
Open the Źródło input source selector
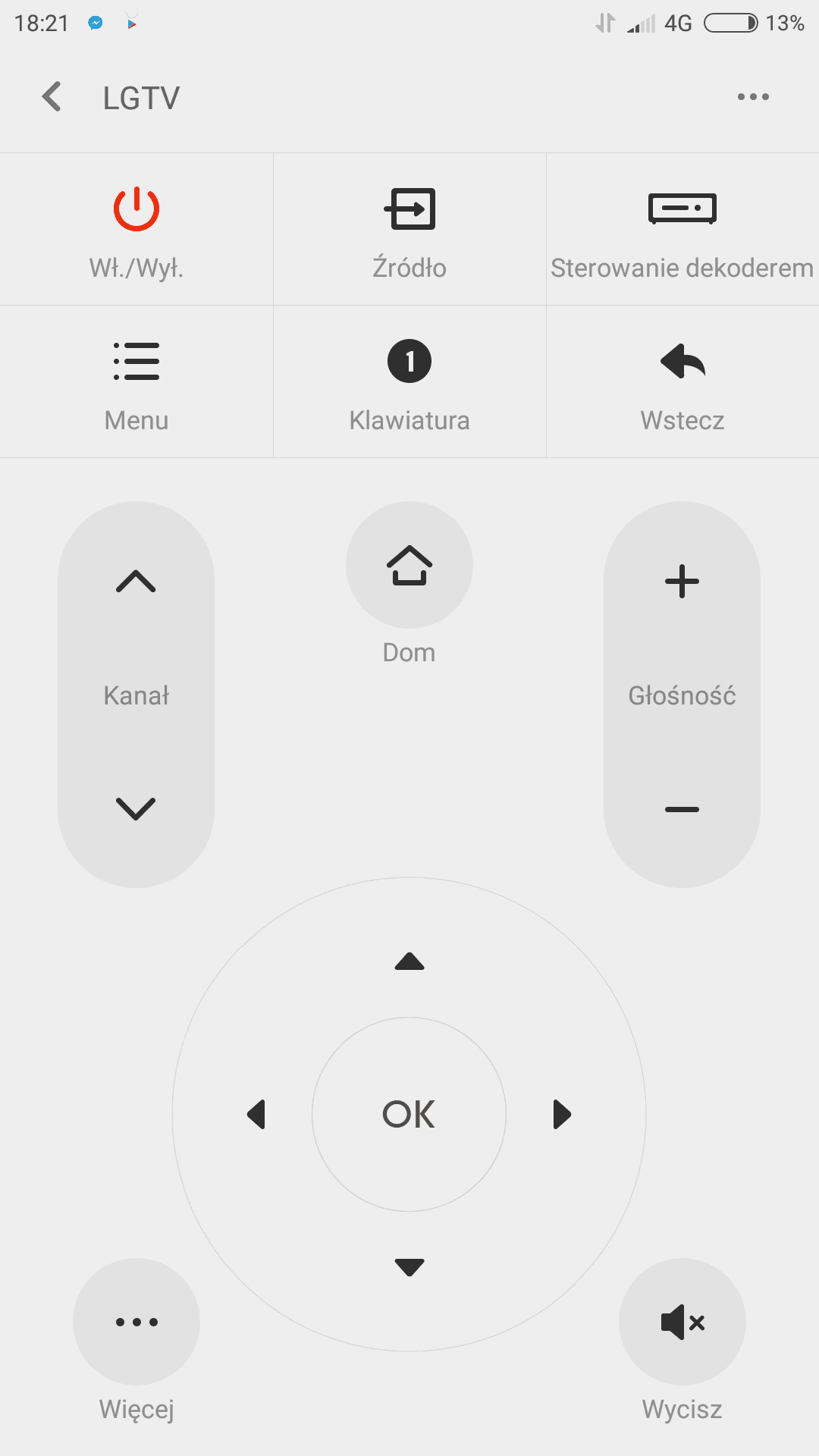coord(409,229)
